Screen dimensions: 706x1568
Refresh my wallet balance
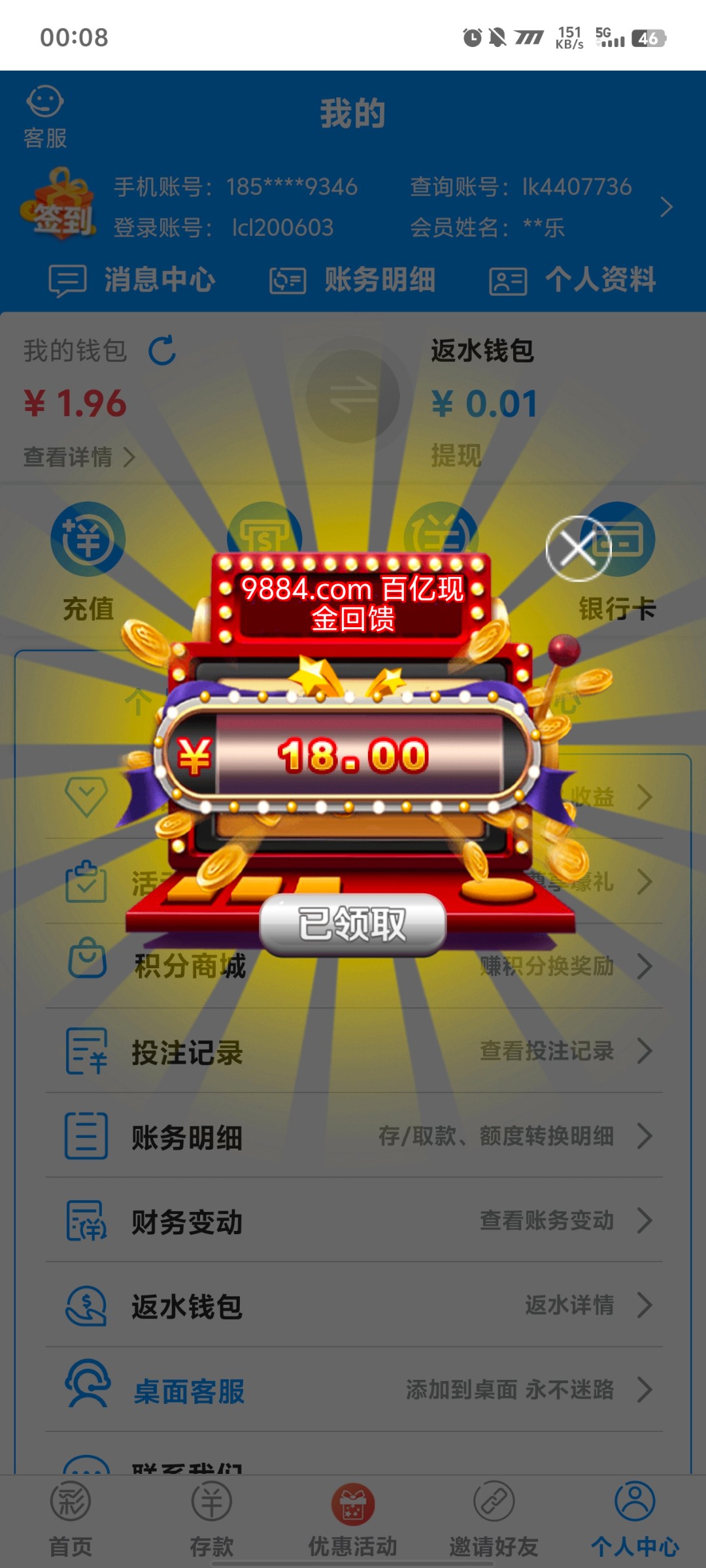(x=162, y=351)
